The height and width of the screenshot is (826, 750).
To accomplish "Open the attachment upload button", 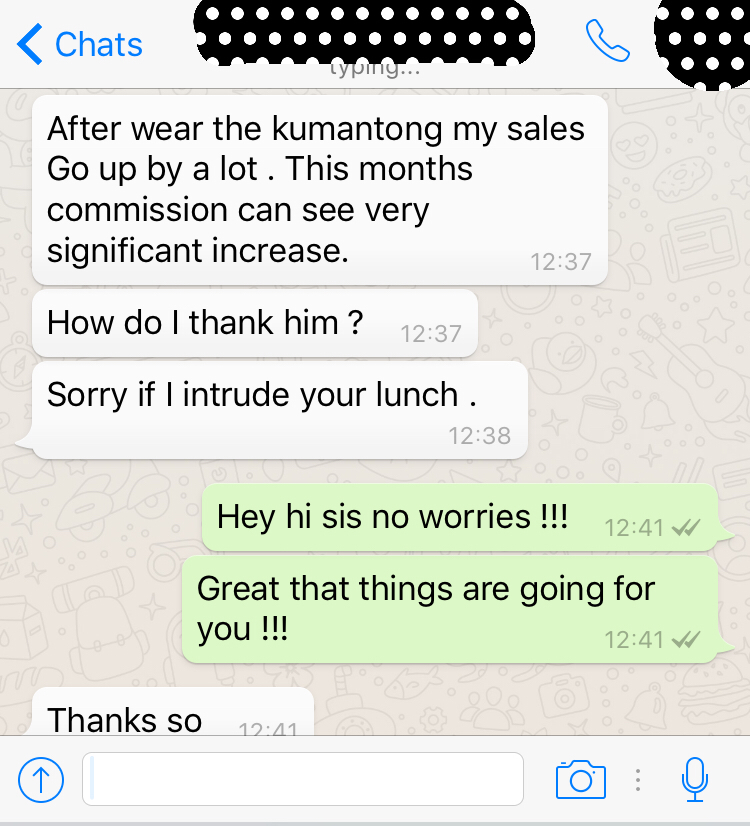I will coord(41,780).
